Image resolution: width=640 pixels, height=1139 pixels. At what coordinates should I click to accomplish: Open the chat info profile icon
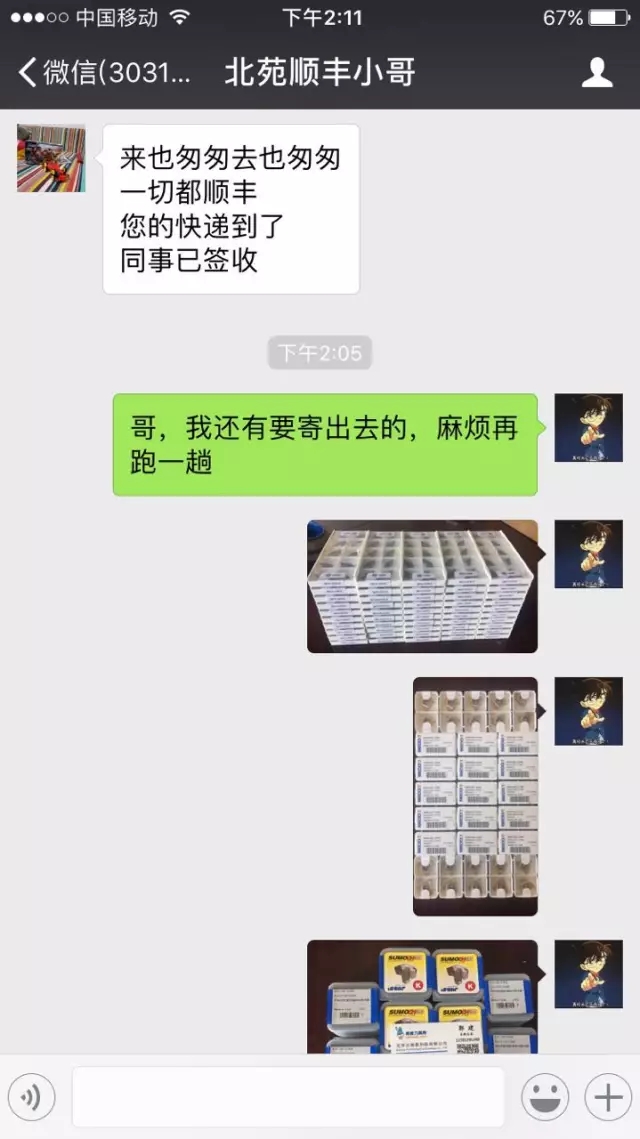(597, 72)
